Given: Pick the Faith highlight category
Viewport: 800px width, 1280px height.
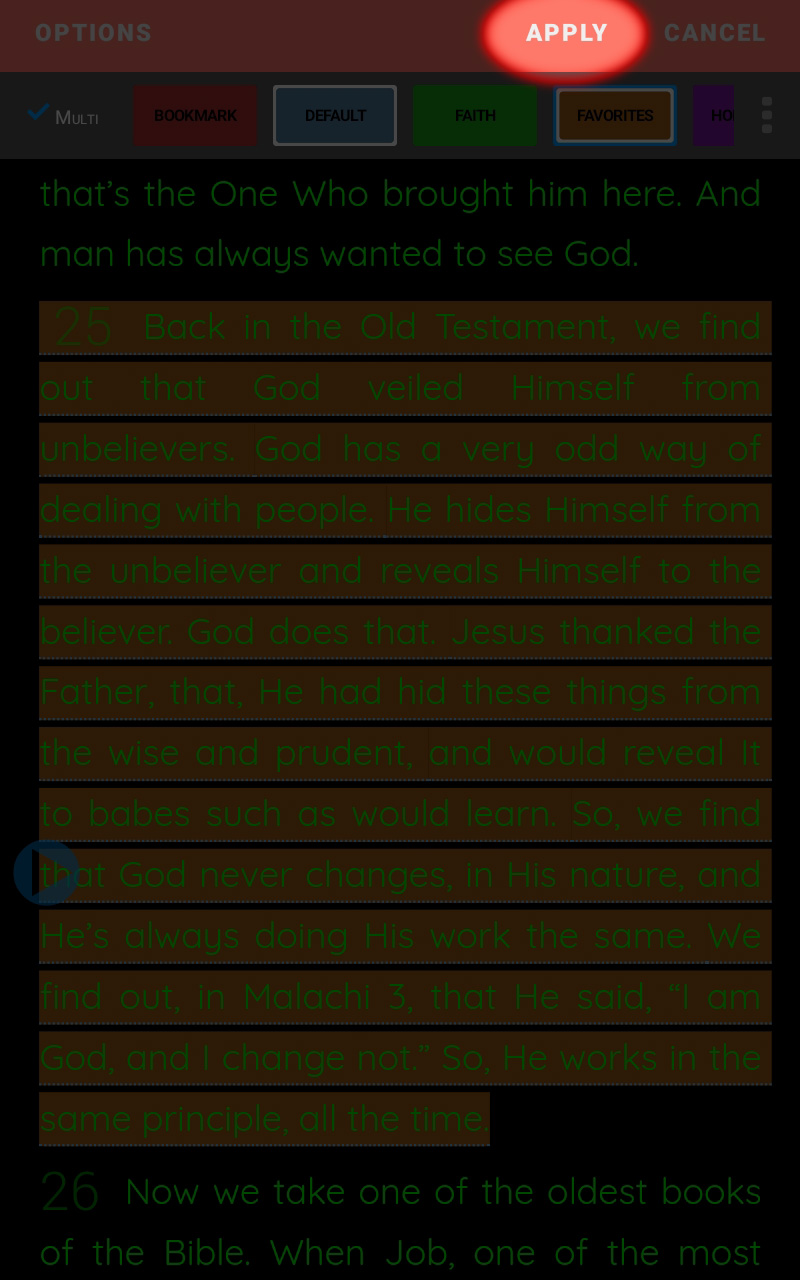Looking at the screenshot, I should click(475, 116).
